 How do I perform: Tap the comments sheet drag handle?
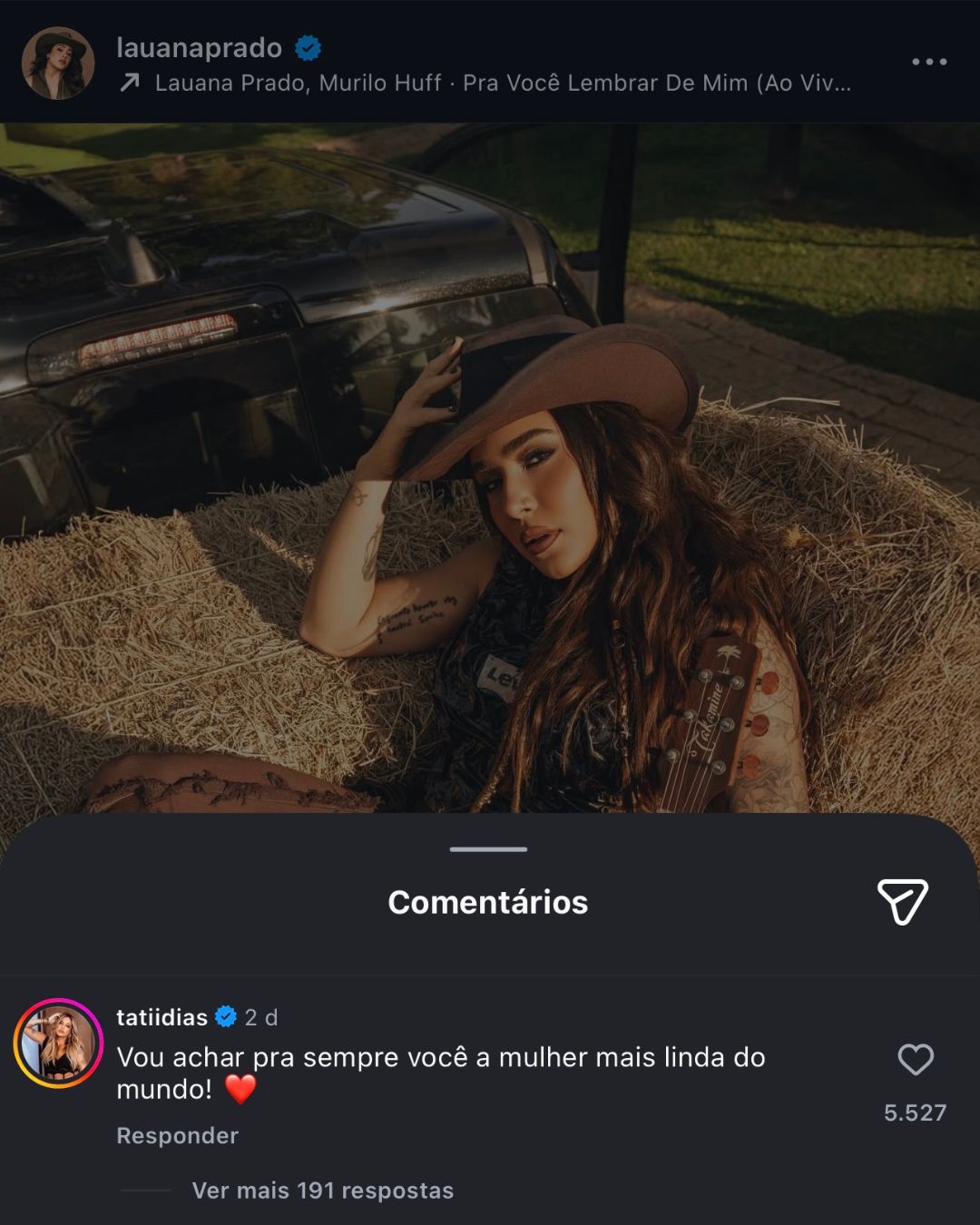point(488,849)
